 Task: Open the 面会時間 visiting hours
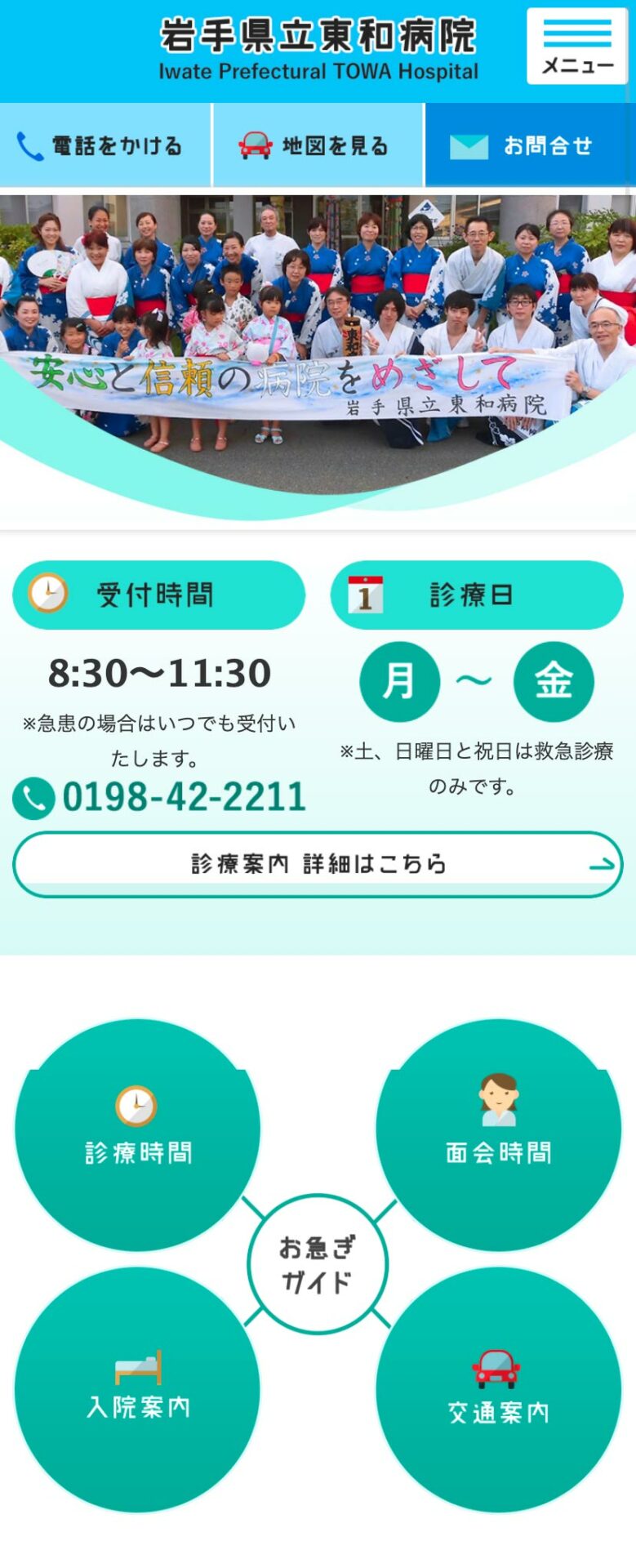pyautogui.click(x=498, y=1135)
